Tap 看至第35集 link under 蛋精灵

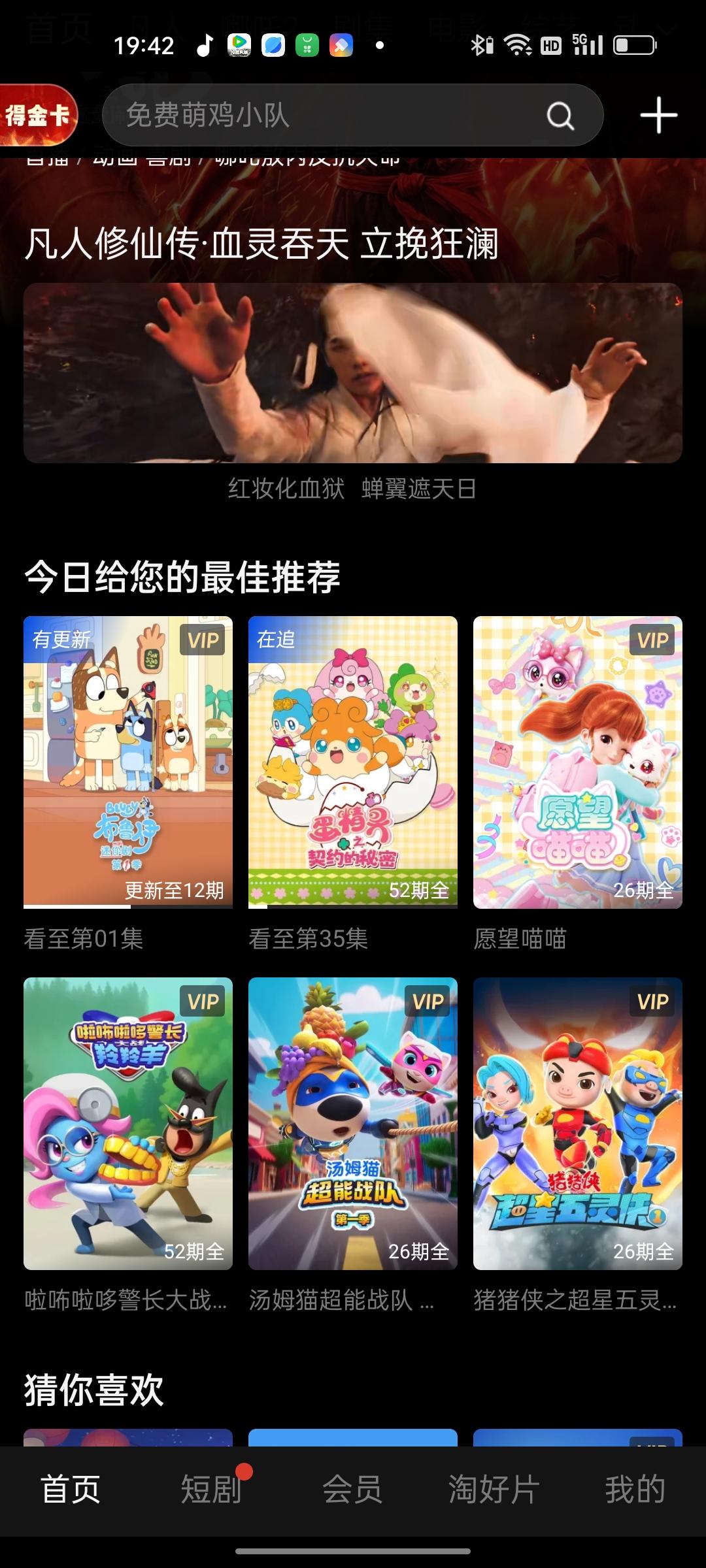308,939
